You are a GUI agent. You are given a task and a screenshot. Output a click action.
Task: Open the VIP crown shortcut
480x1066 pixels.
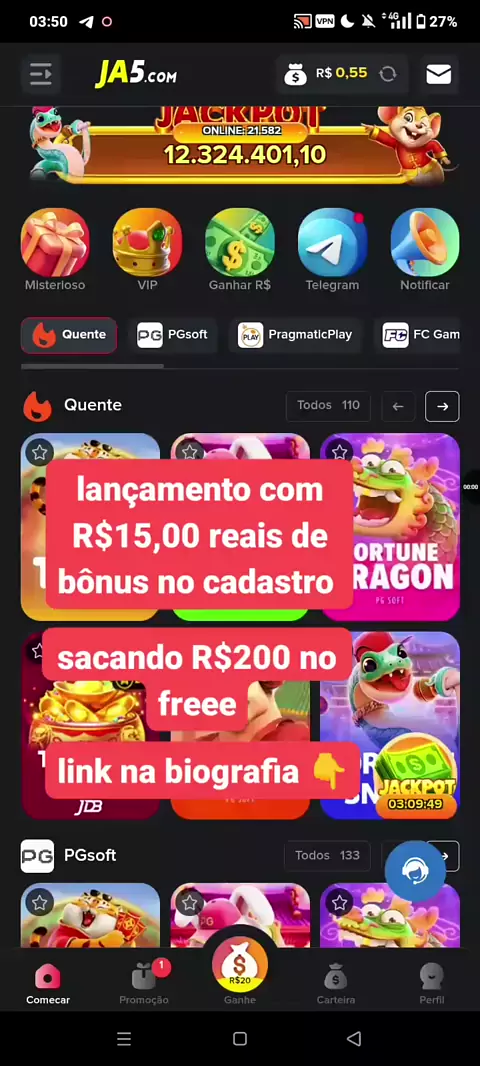[x=147, y=250]
